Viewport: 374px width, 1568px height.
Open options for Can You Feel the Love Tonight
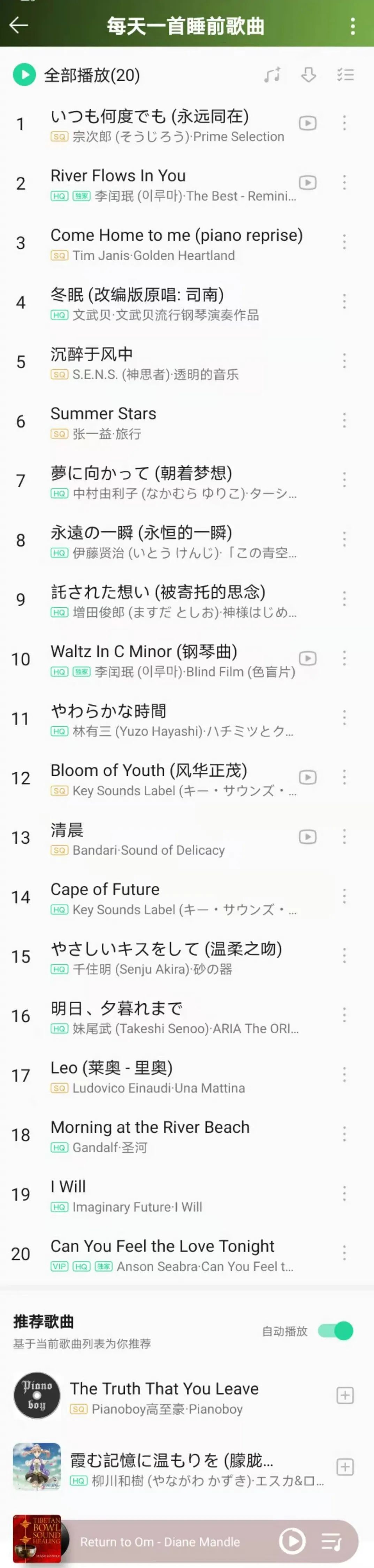344,1252
